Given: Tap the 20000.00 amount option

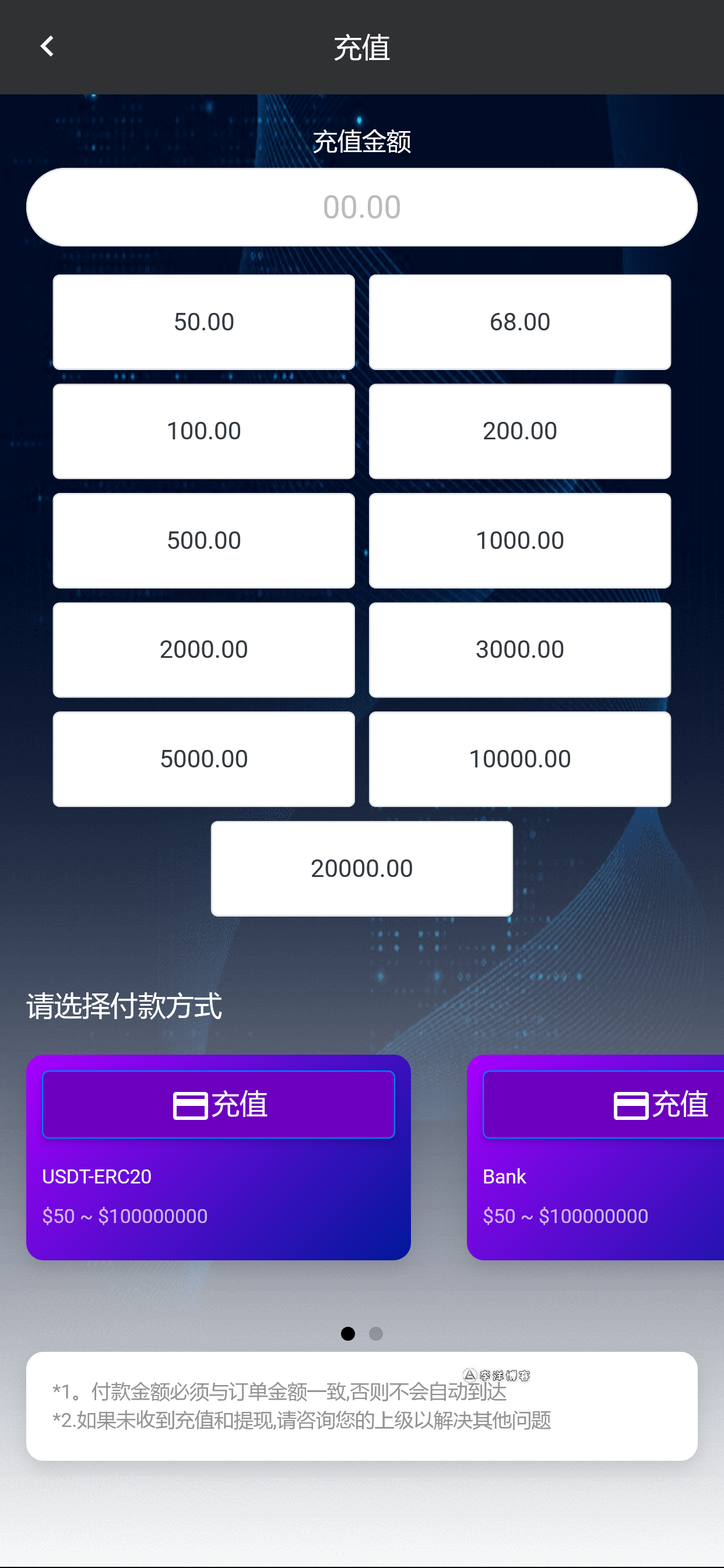Looking at the screenshot, I should pyautogui.click(x=361, y=868).
